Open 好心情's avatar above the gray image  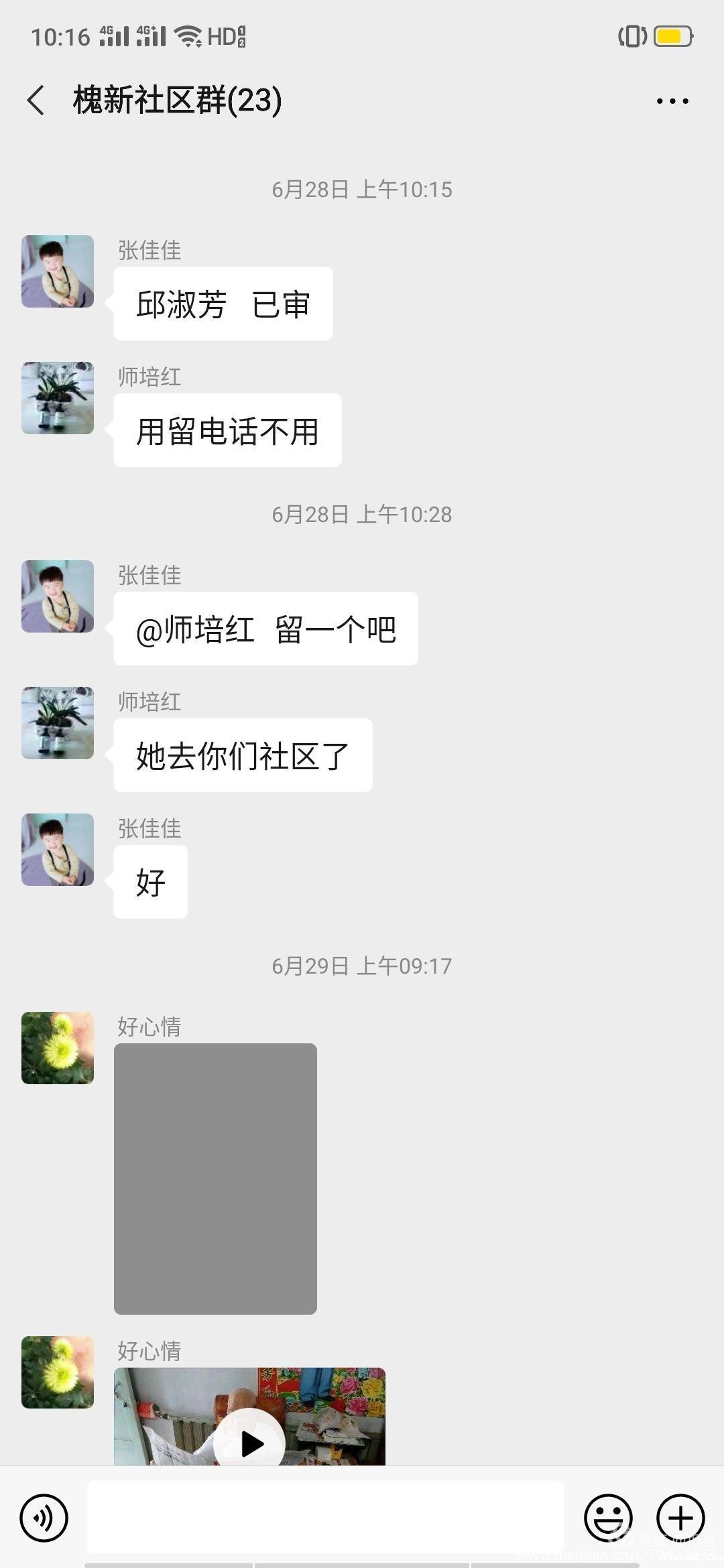pos(58,1048)
